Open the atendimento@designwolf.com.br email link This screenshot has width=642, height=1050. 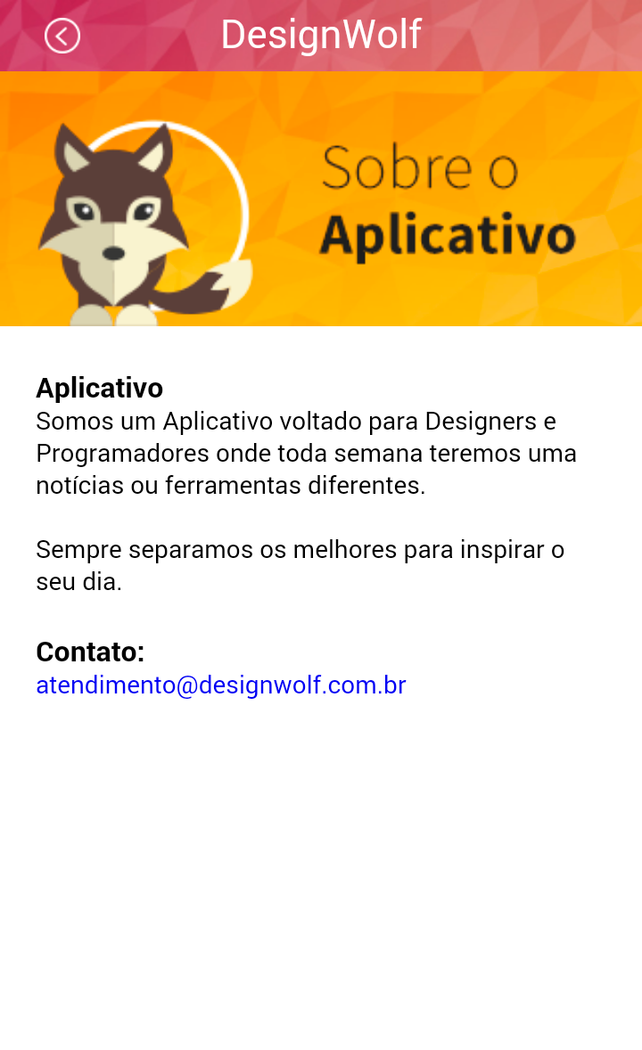(x=220, y=685)
